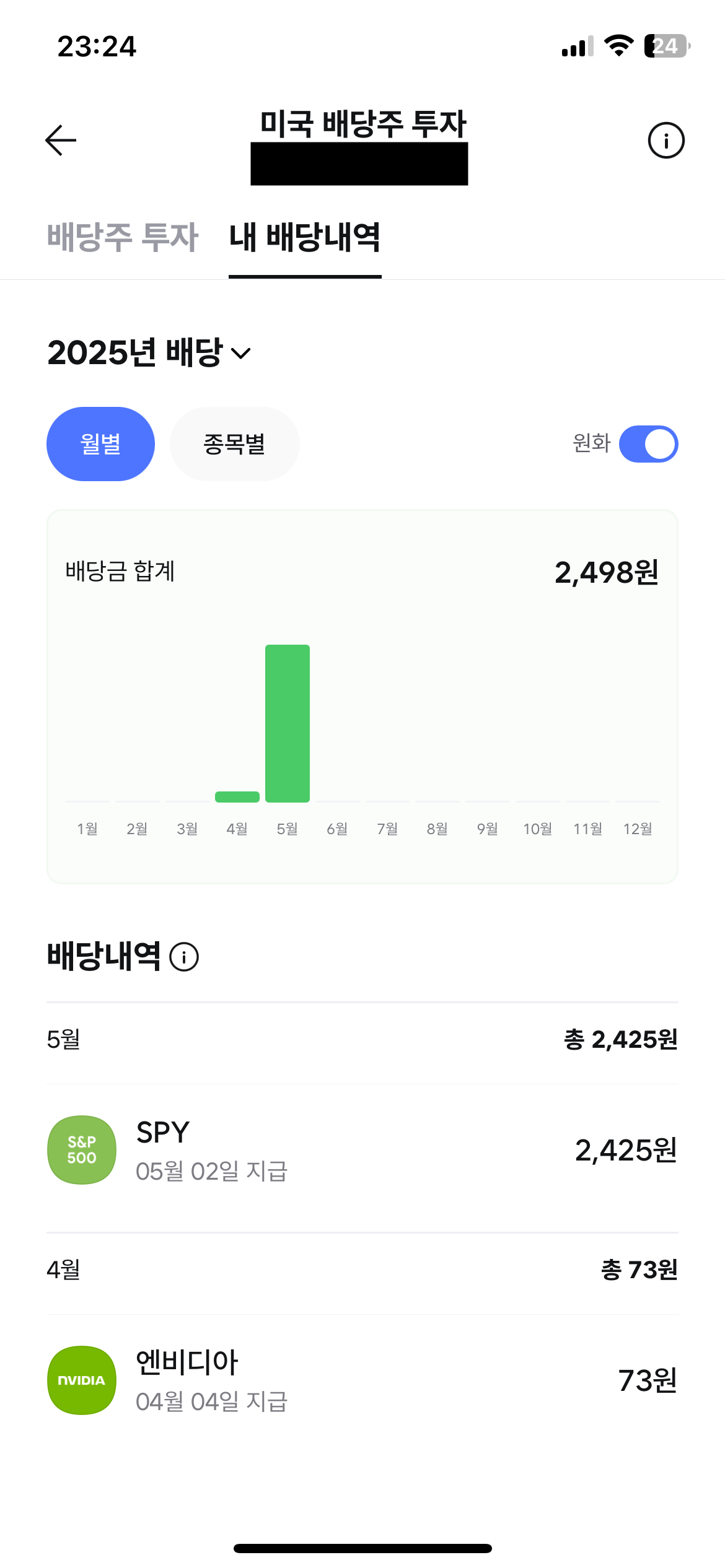
Task: Select the 월별 view option
Action: (100, 443)
